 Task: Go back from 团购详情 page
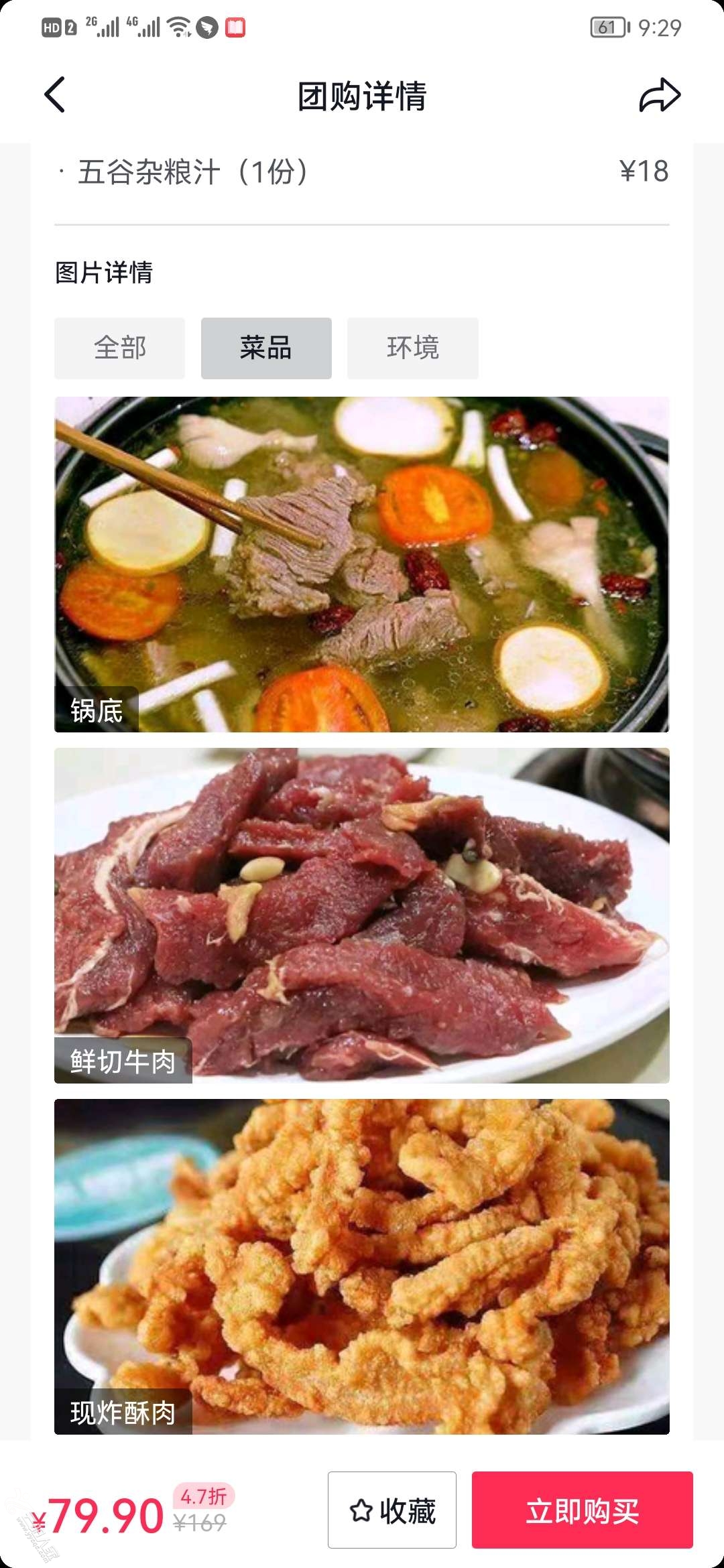pyautogui.click(x=55, y=94)
